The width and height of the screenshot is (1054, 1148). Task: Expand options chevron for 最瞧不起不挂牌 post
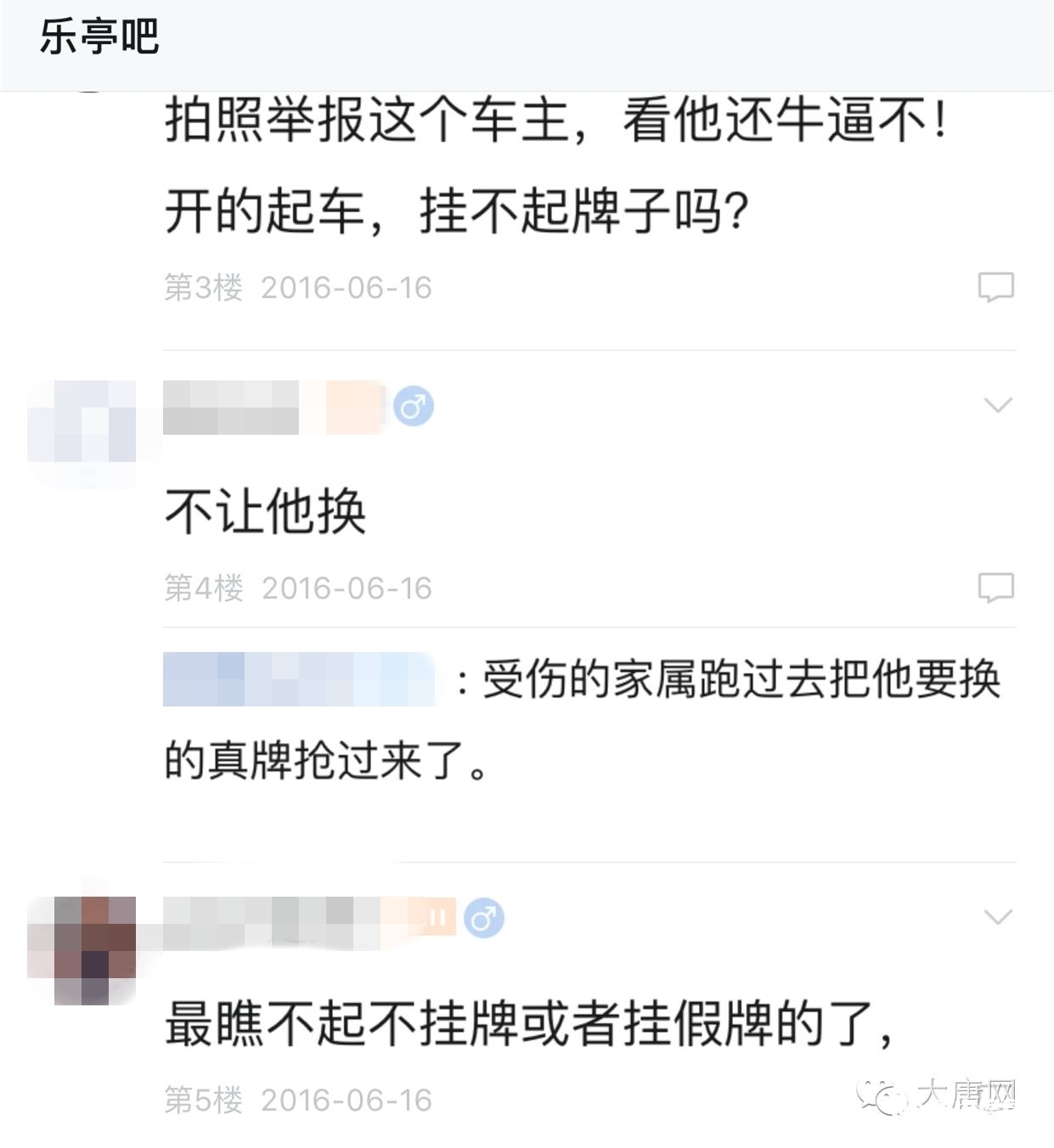[998, 917]
